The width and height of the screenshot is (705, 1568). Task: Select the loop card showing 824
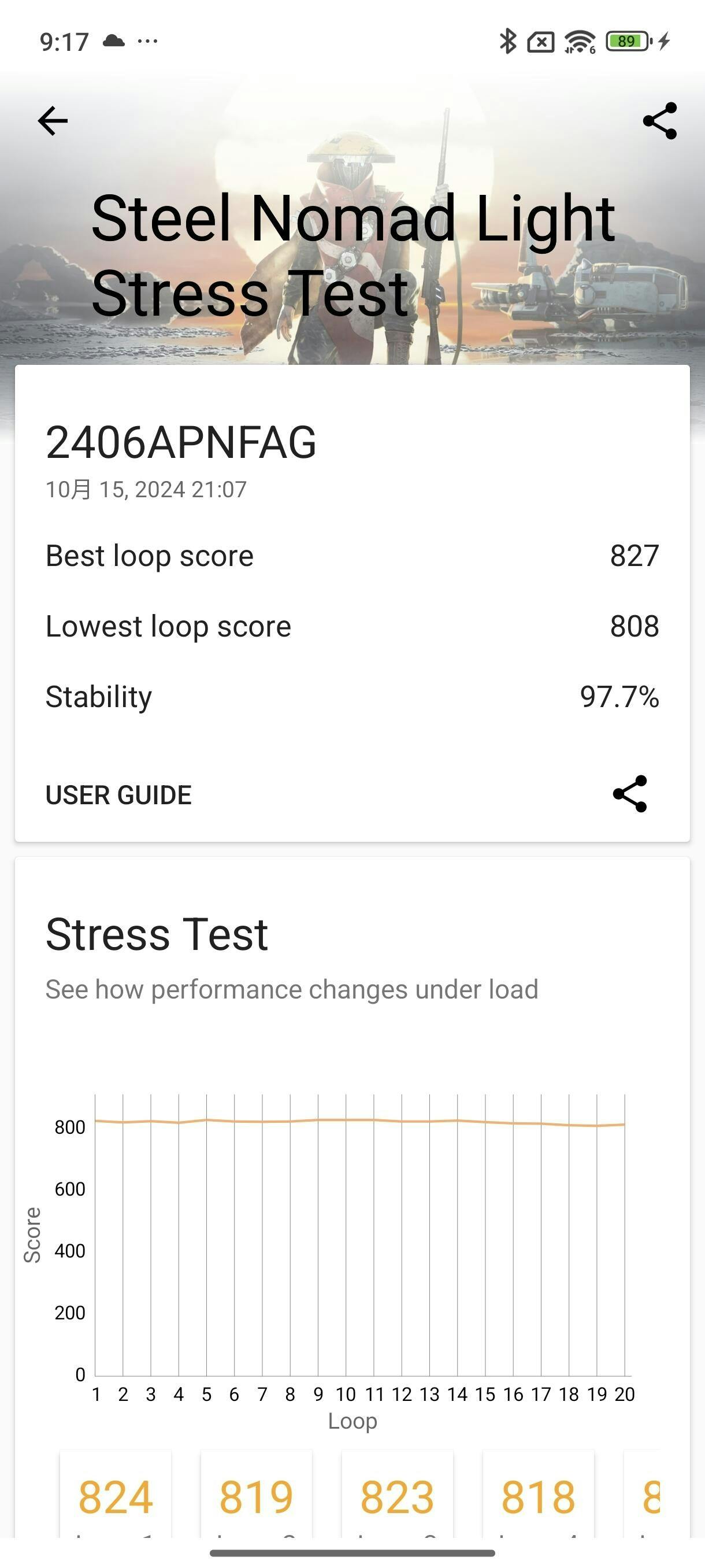click(116, 1499)
